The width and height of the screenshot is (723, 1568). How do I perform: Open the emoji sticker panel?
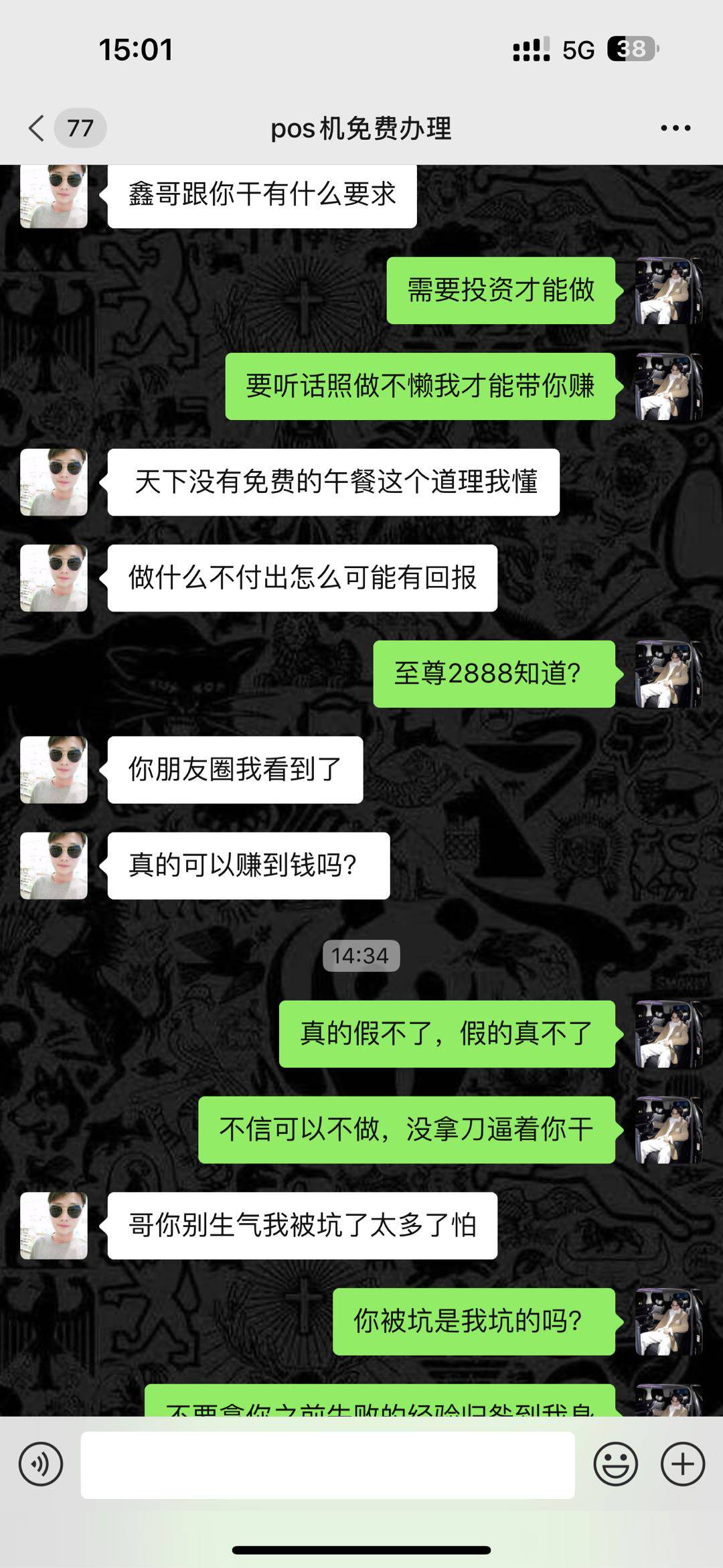pos(615,1464)
